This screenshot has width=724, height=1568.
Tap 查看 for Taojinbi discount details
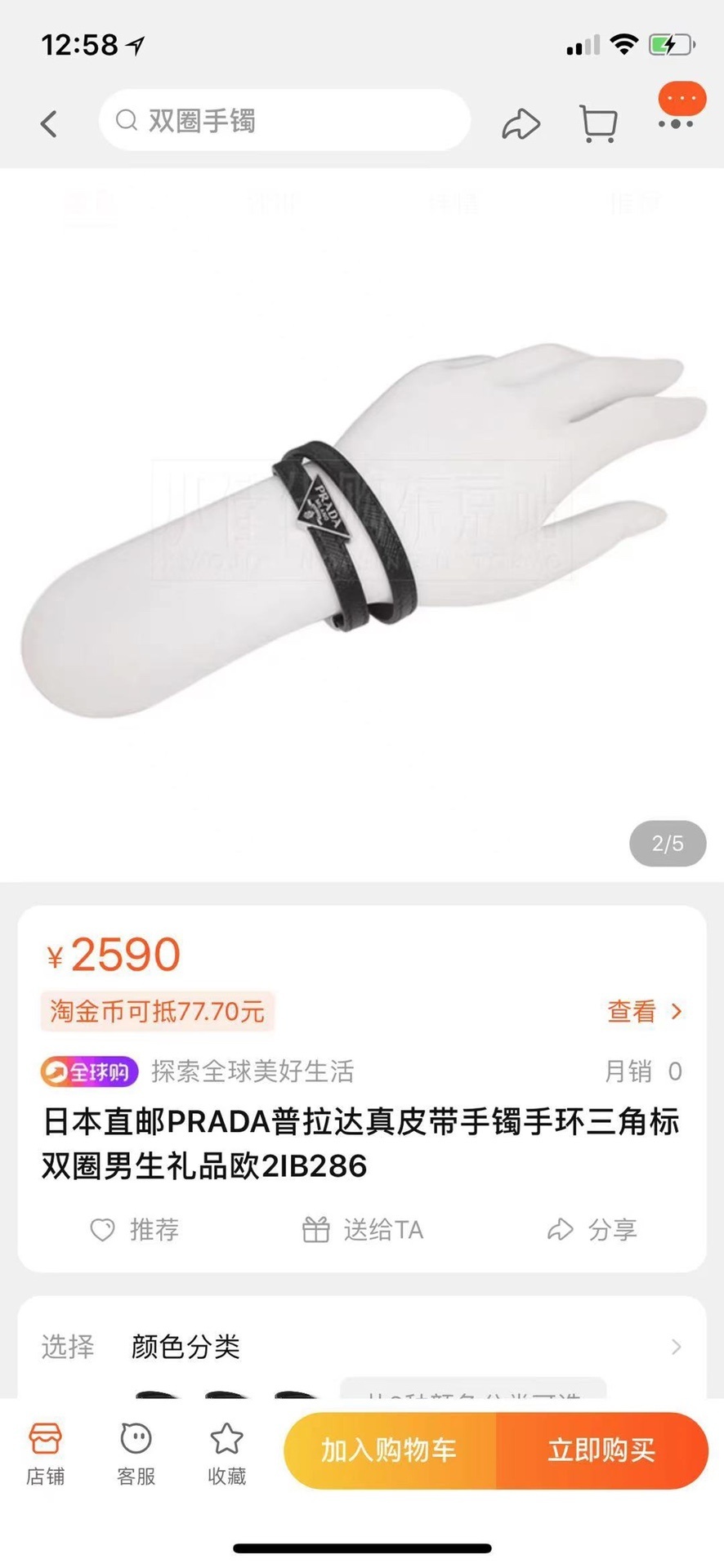(643, 1011)
